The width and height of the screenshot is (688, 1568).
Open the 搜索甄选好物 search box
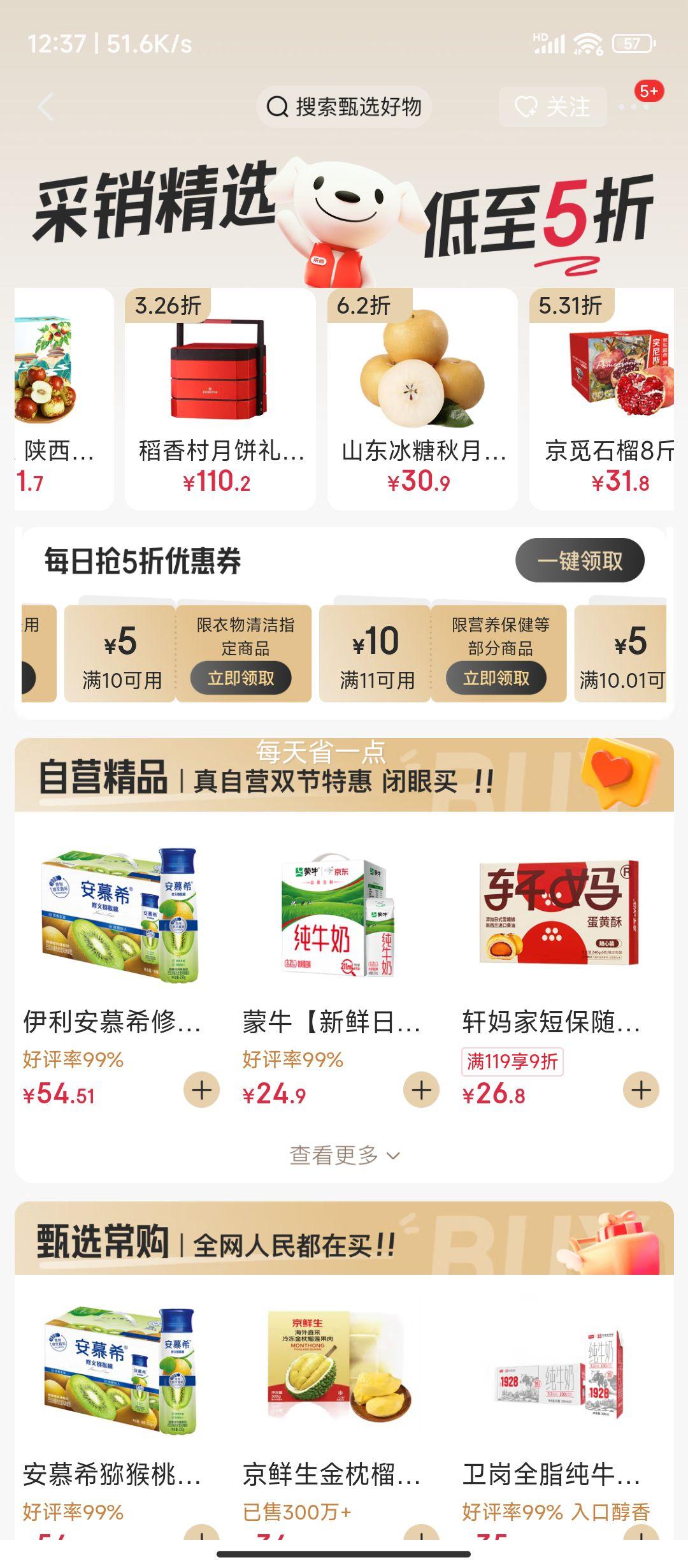[x=344, y=106]
